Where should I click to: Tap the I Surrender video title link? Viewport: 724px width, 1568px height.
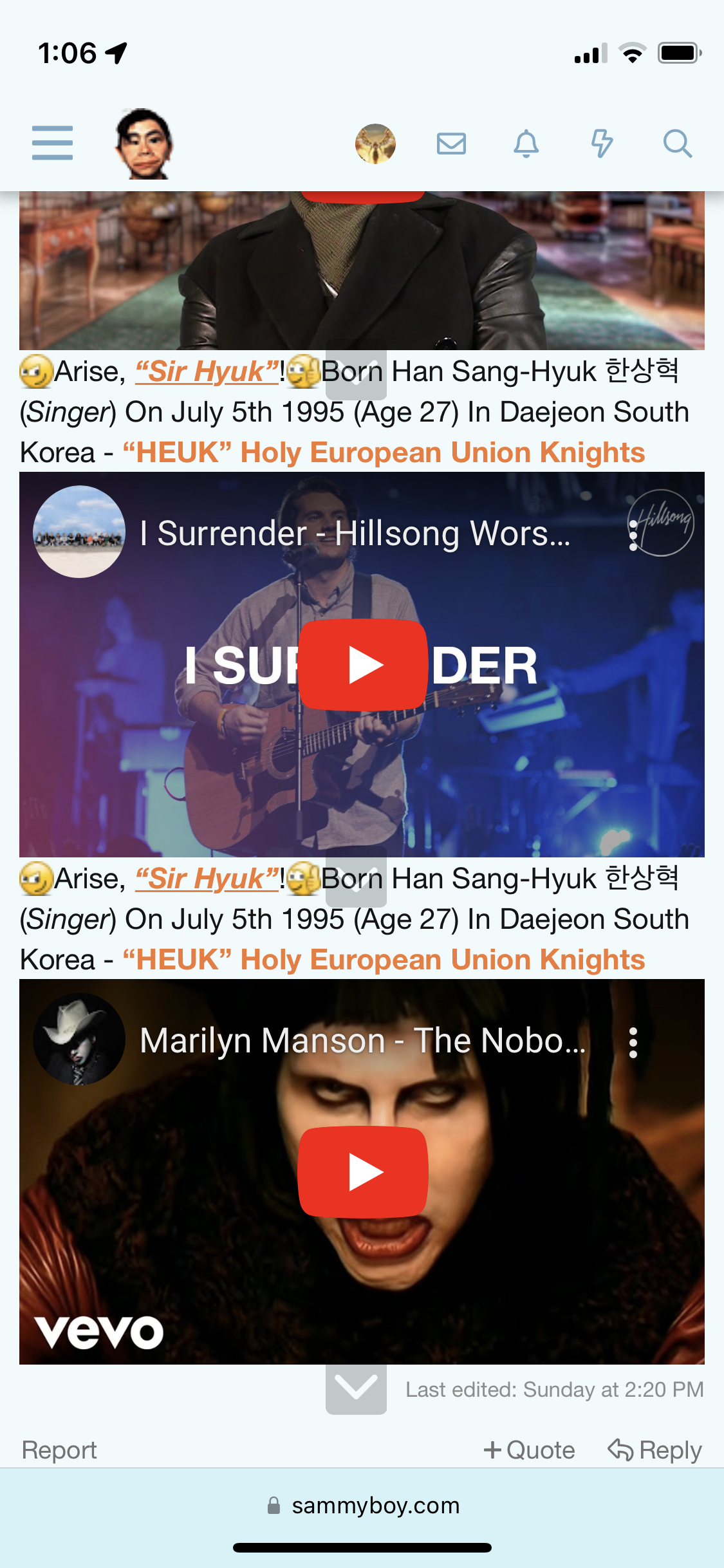[355, 533]
